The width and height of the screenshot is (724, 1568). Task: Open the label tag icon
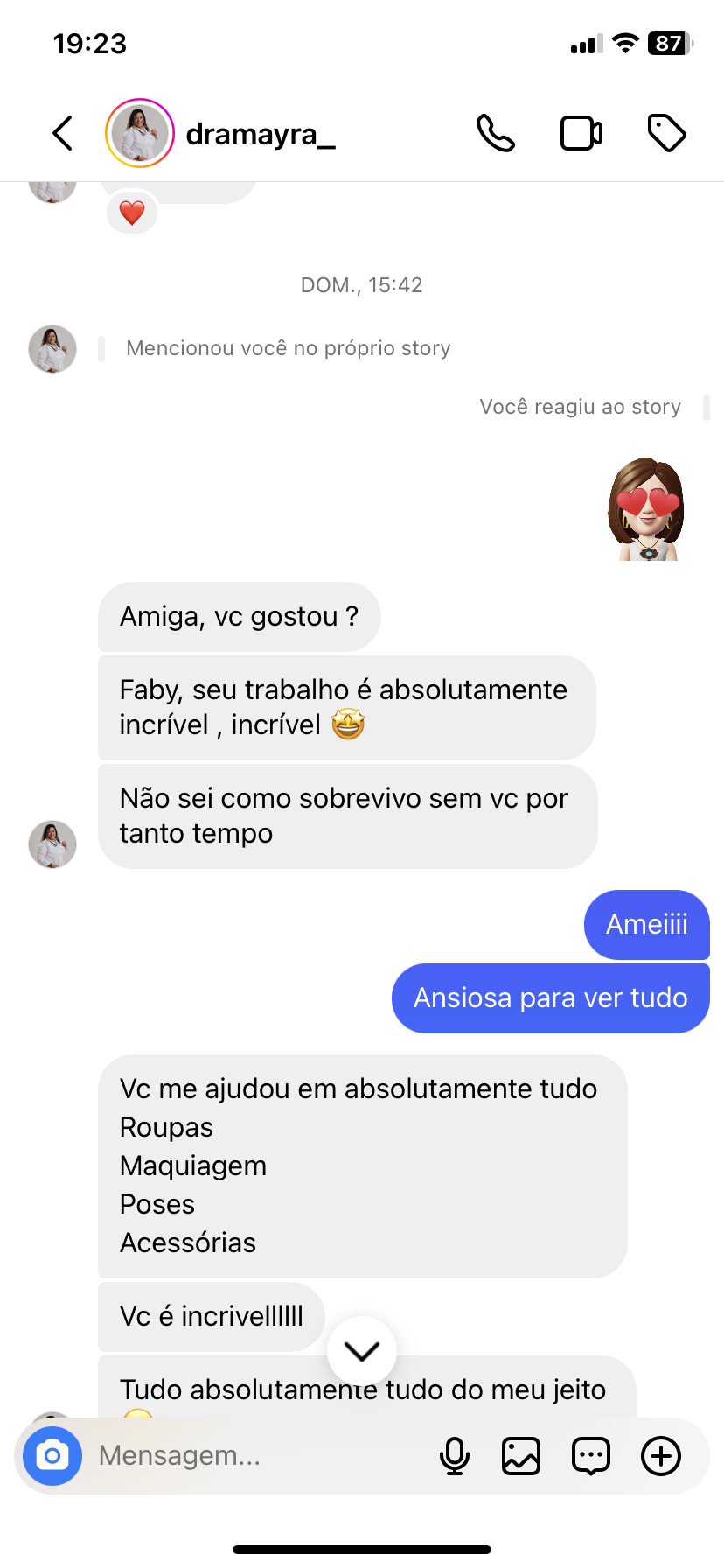pyautogui.click(x=666, y=134)
